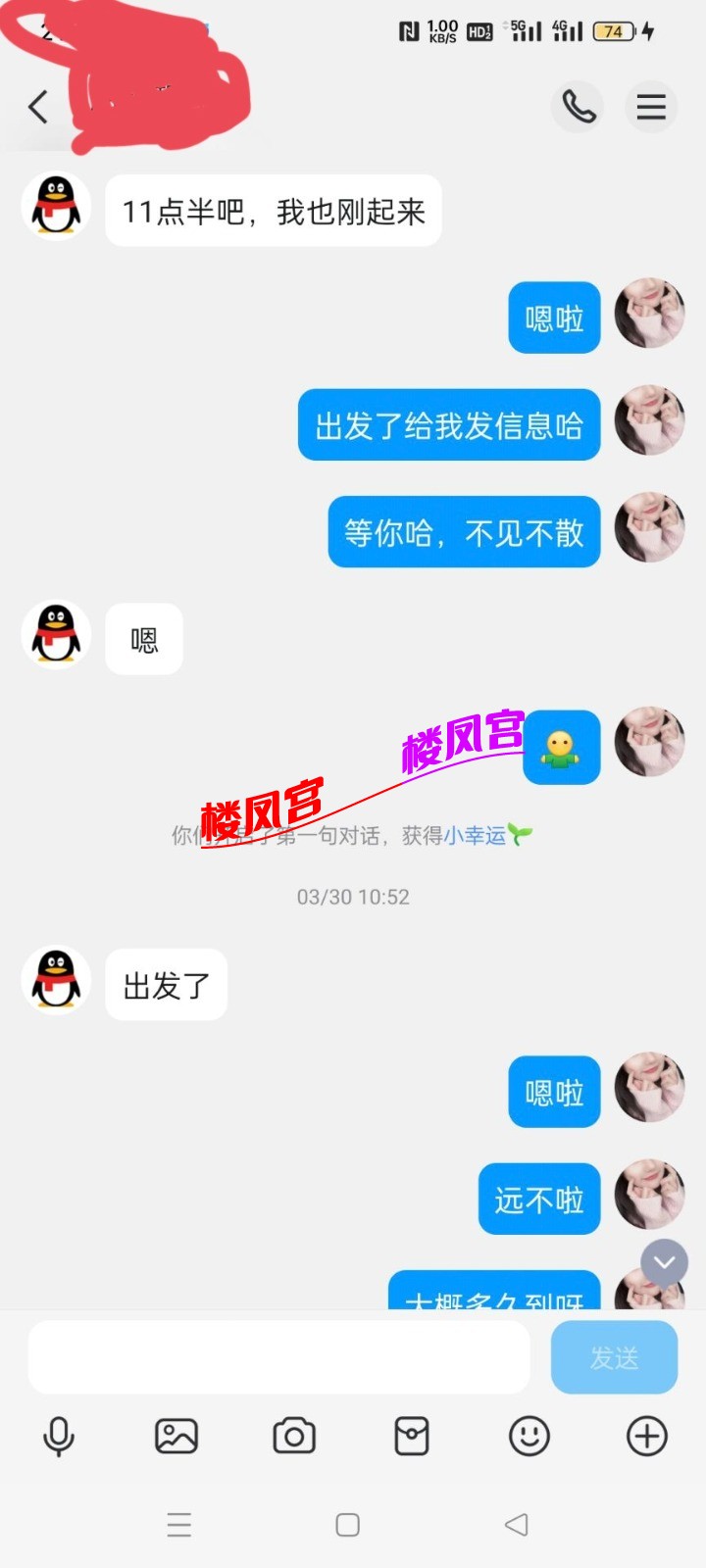
Task: Open the 小幸运 link
Action: (475, 835)
